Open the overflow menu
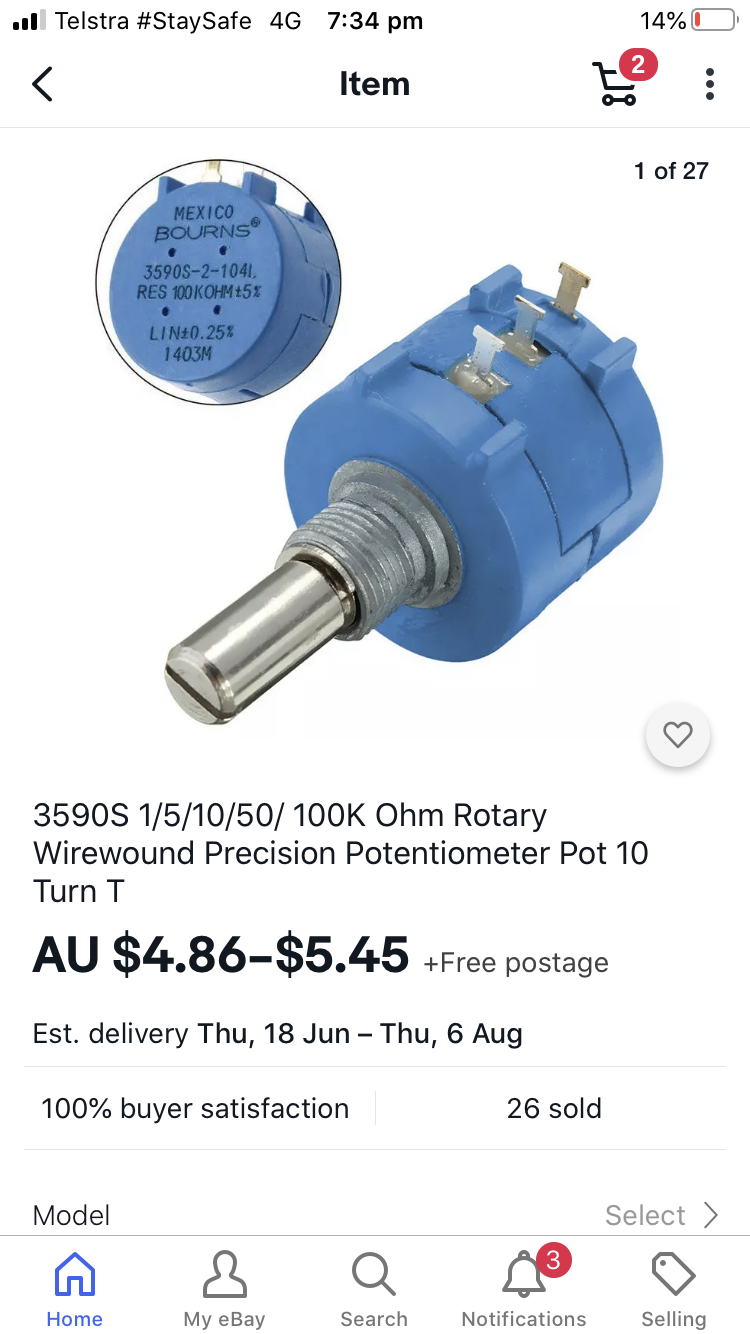 (709, 84)
